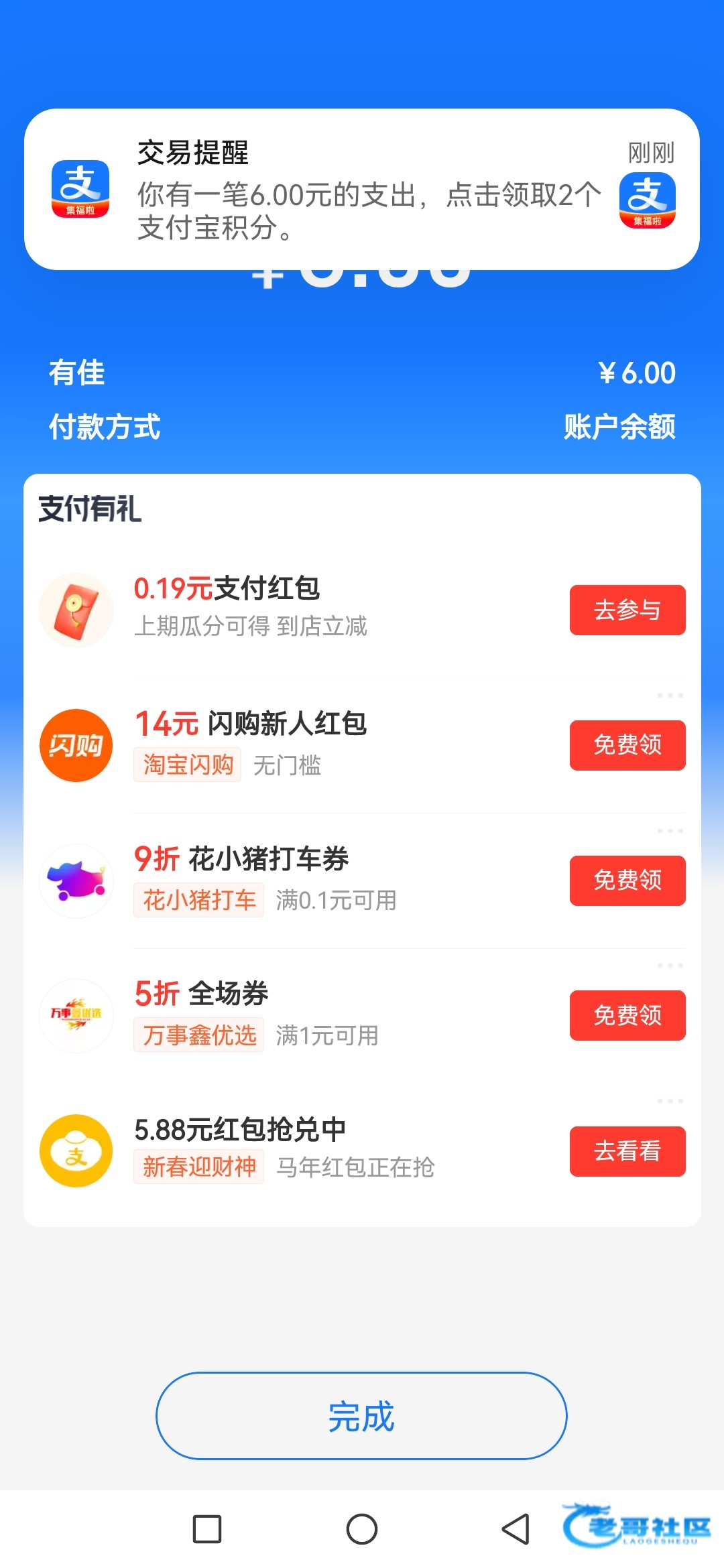Claim the 14元 闪购新人红包 with 免费领
The image size is (724, 1568).
pos(627,745)
